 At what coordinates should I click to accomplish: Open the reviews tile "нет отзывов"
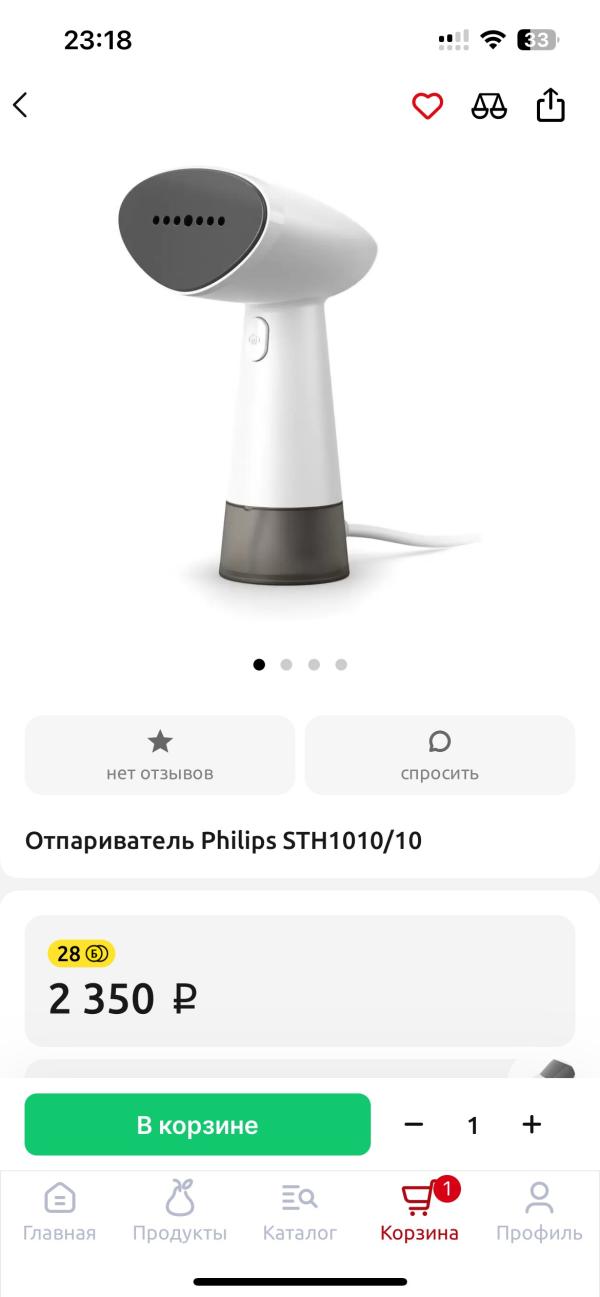coord(160,755)
